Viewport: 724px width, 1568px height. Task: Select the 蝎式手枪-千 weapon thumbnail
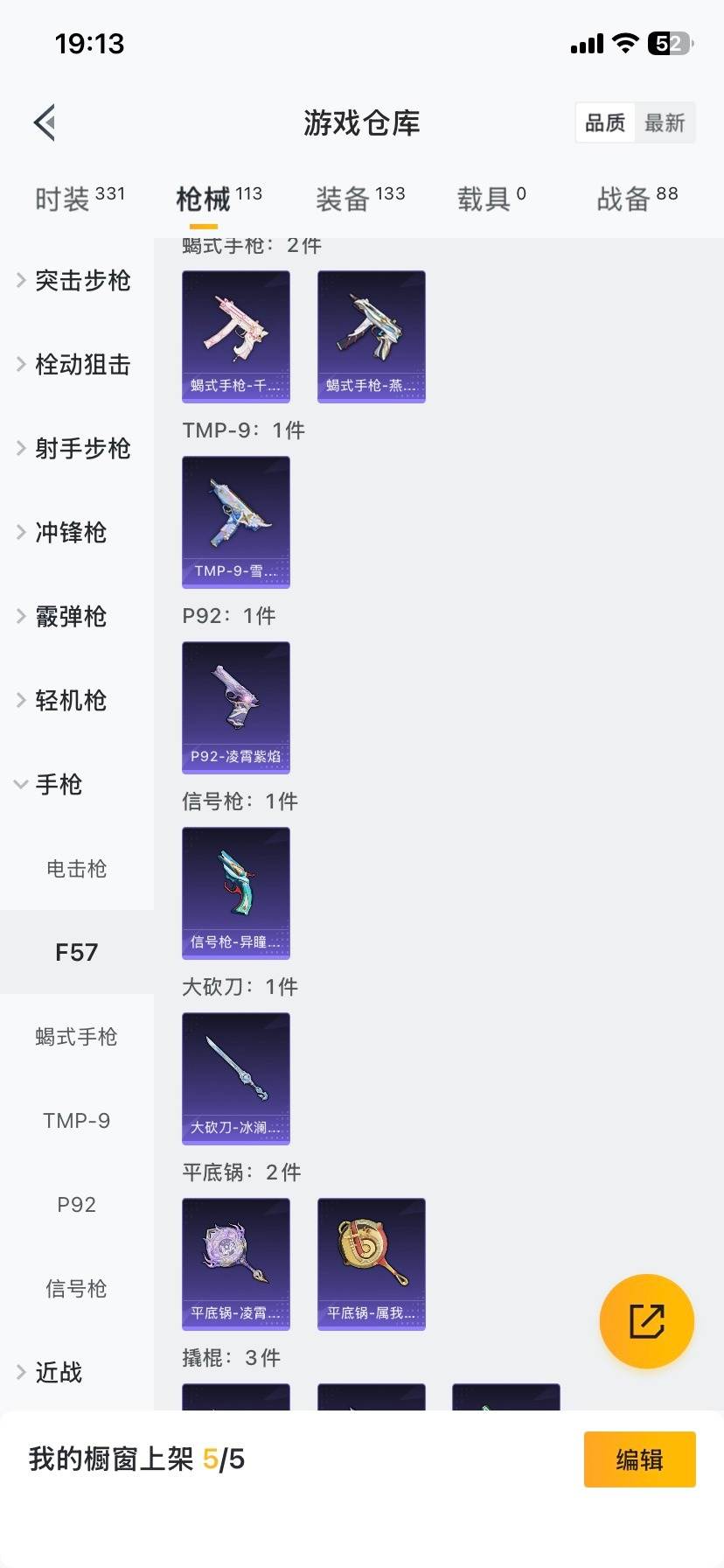pos(235,337)
